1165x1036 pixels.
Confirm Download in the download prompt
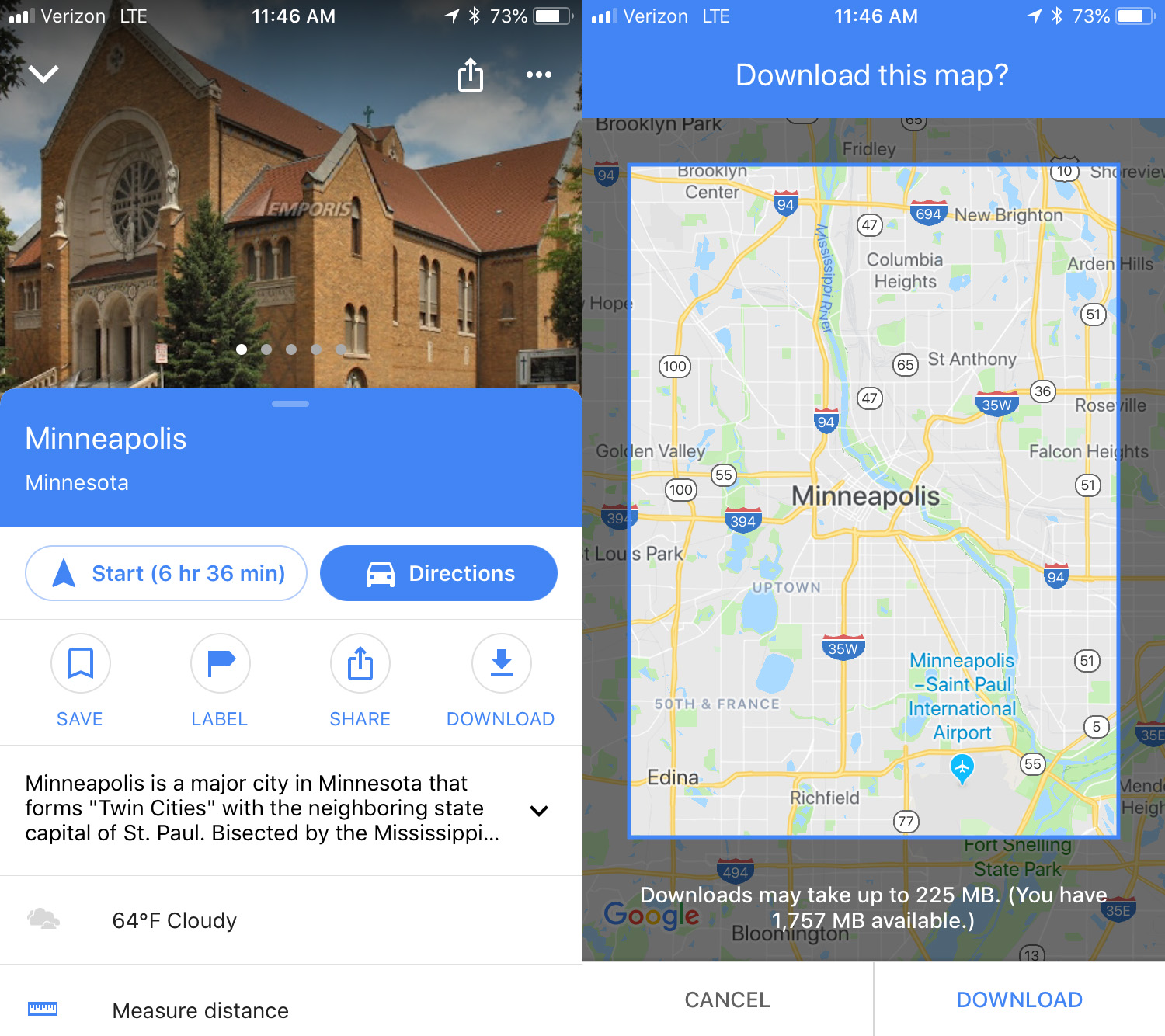pyautogui.click(x=1019, y=999)
